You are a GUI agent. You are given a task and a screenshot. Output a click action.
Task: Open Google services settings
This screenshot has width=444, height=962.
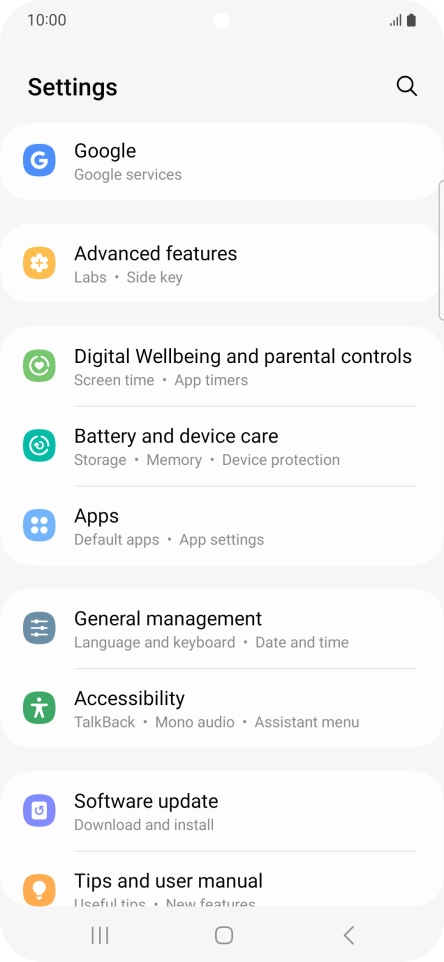[x=221, y=162]
